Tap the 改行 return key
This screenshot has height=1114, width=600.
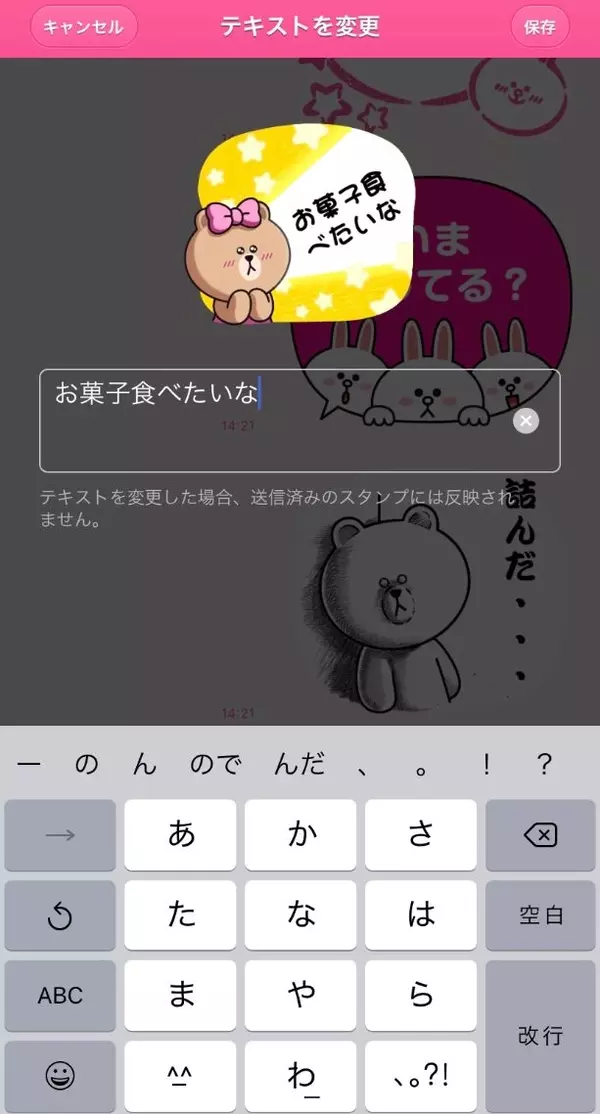click(540, 1035)
